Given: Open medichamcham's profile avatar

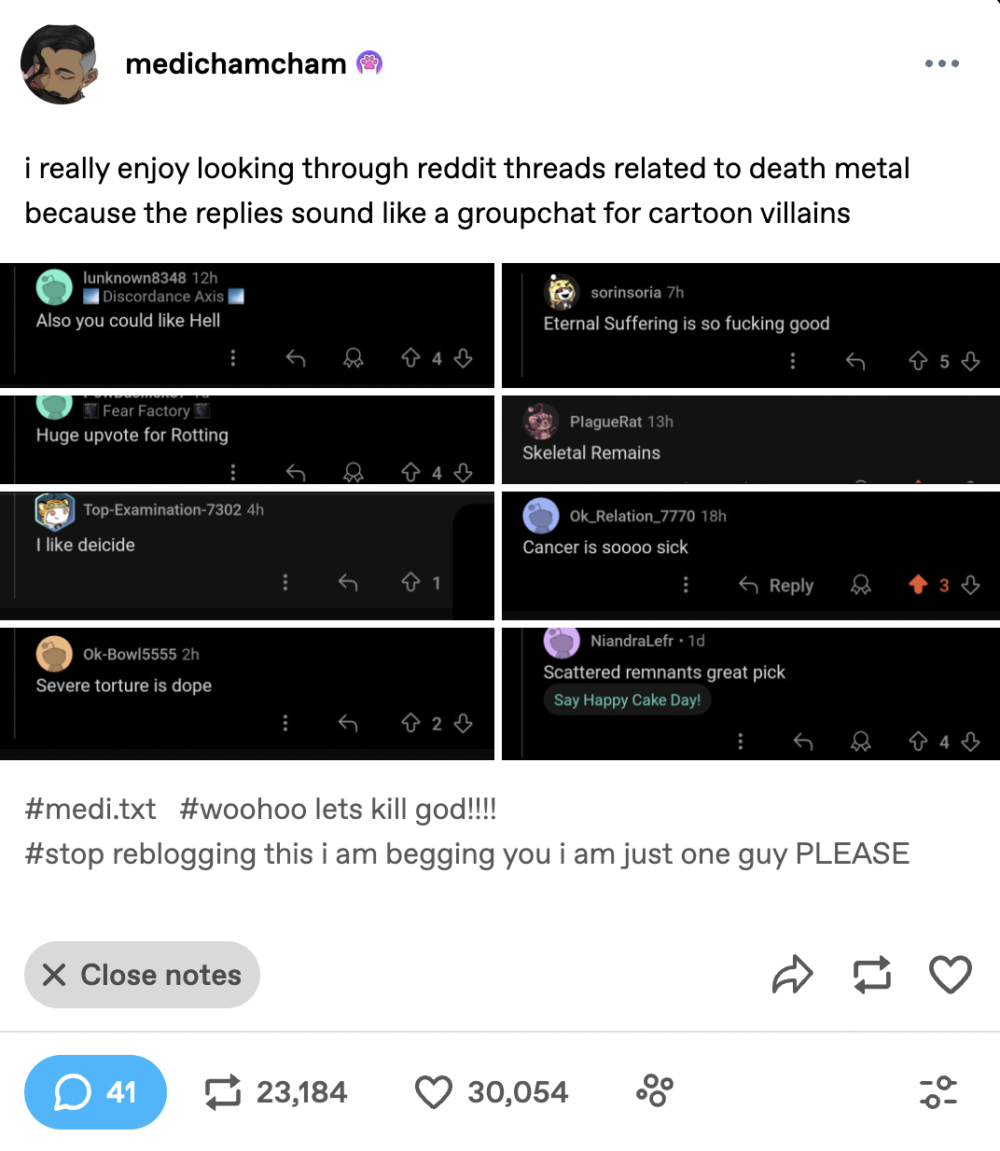Looking at the screenshot, I should click(x=59, y=64).
